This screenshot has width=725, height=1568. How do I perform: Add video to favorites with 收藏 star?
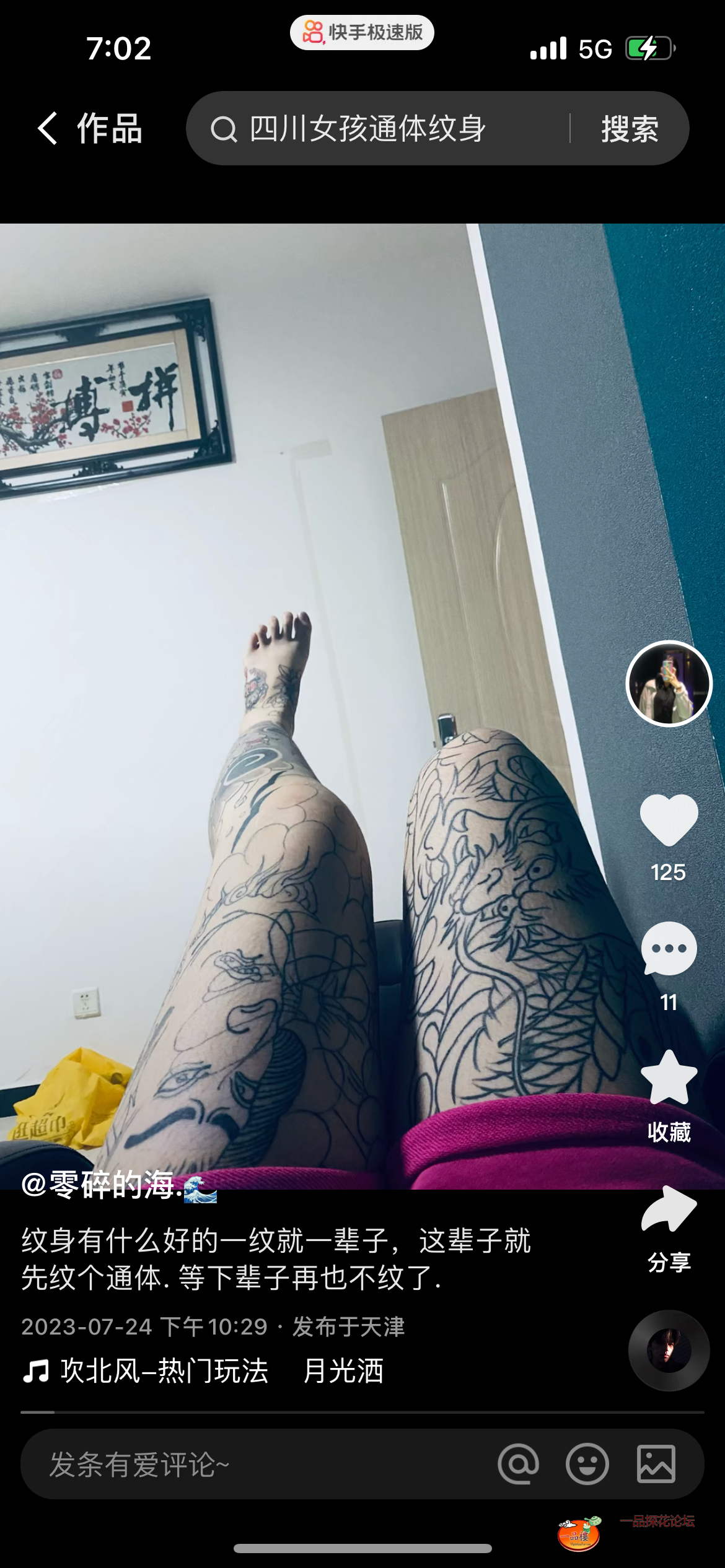(x=669, y=1079)
